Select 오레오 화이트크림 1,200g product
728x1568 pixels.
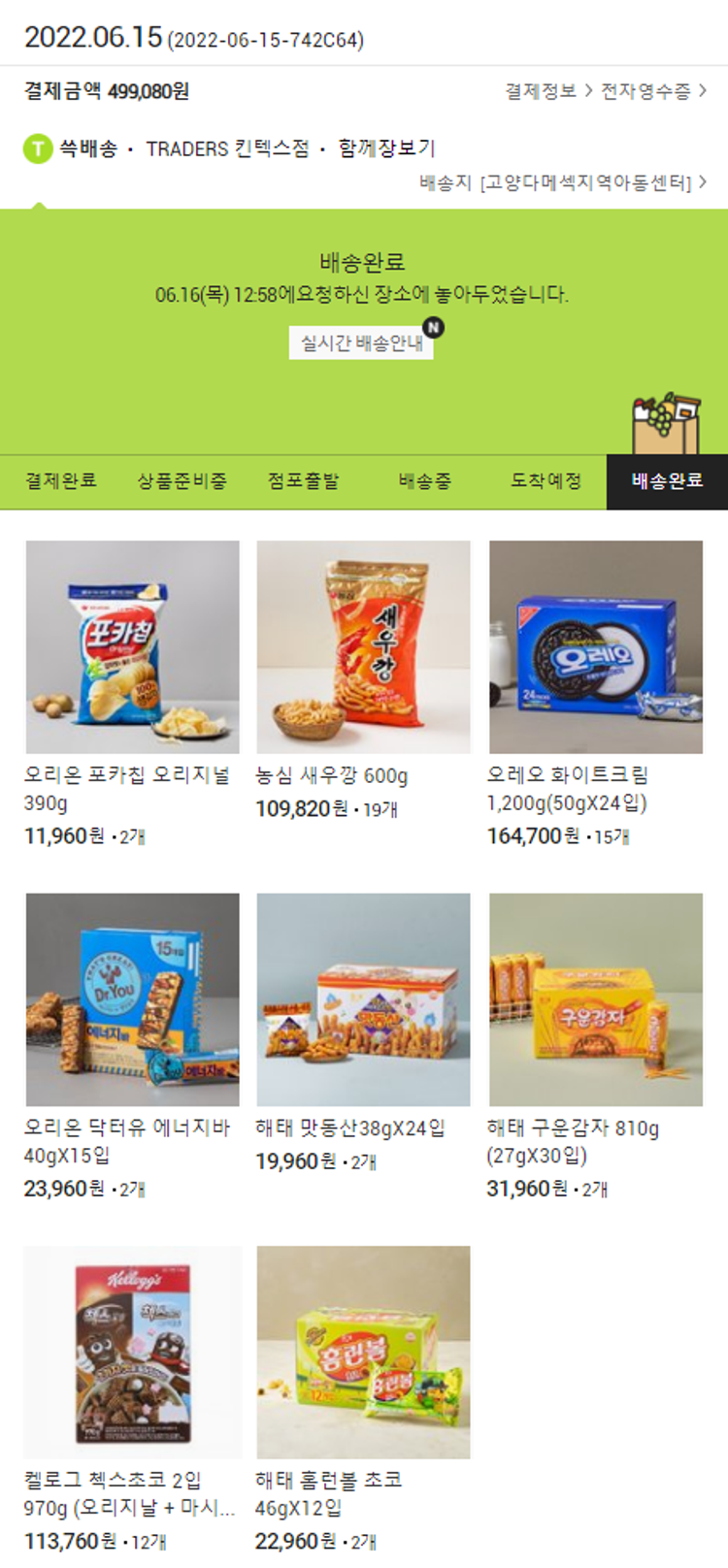(x=595, y=647)
